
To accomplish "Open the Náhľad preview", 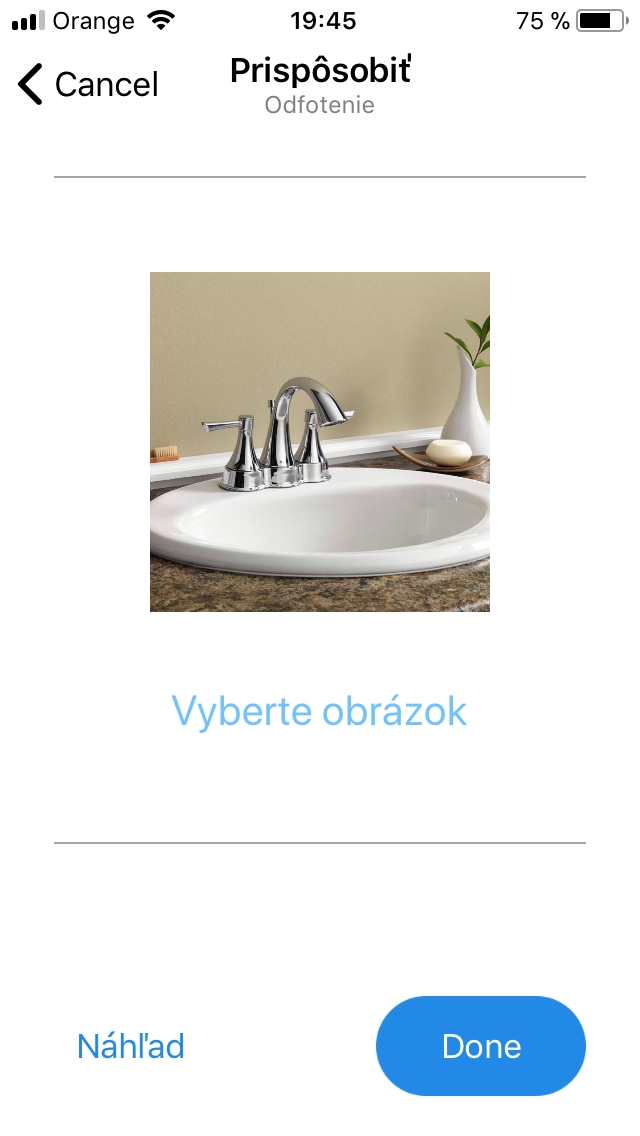I will click(131, 1045).
